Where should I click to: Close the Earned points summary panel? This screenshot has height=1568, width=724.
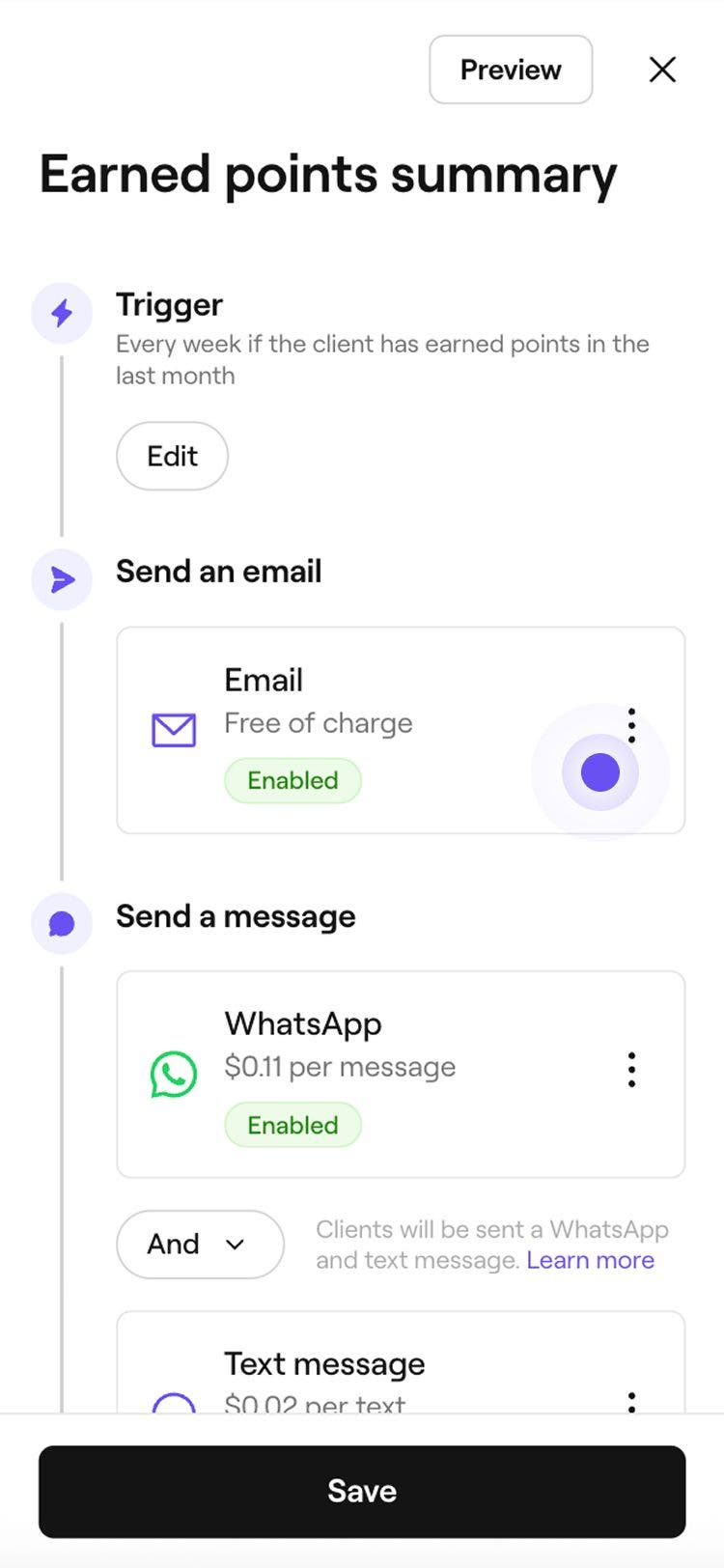[662, 70]
